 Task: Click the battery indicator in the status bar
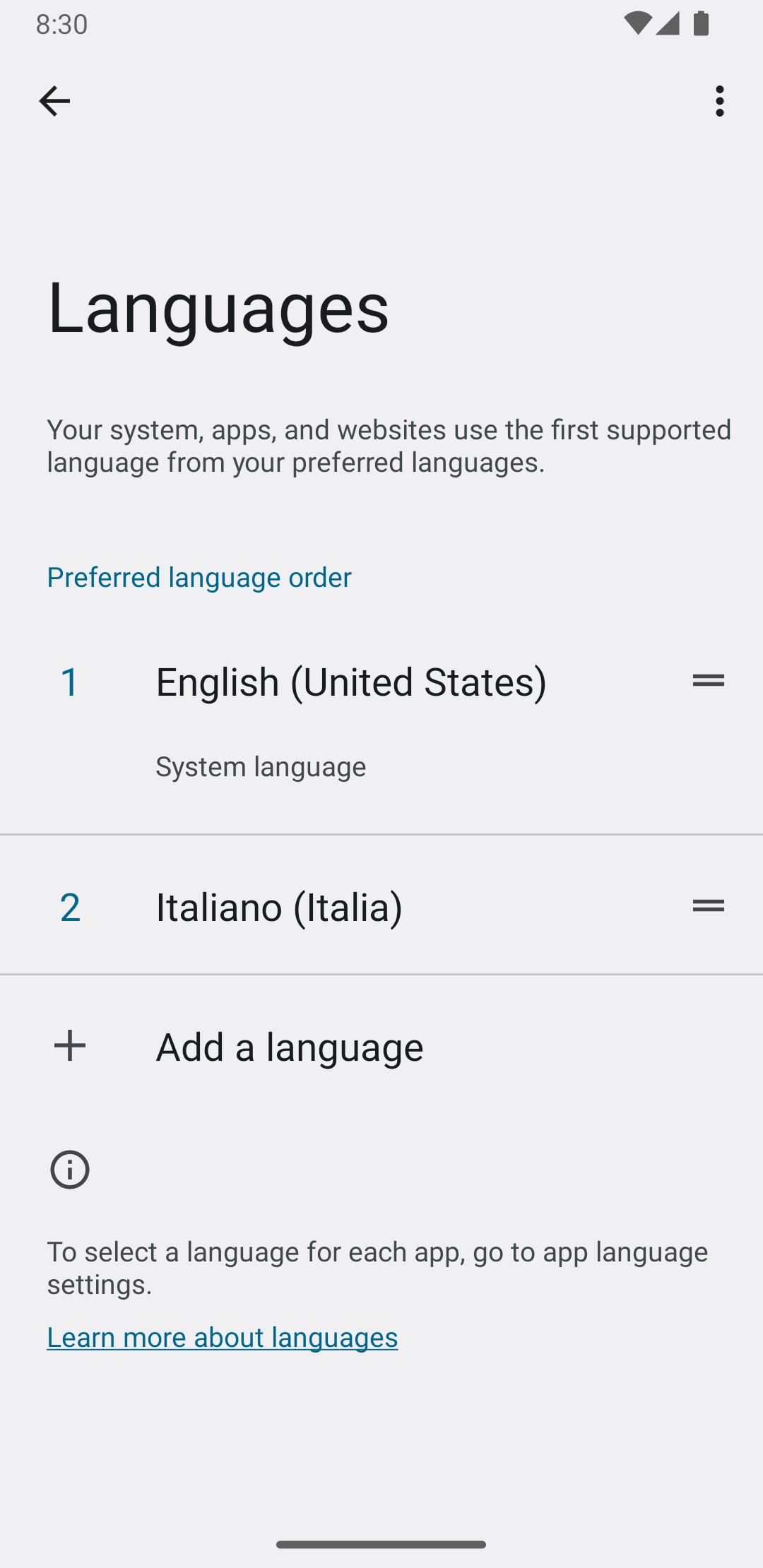point(702,23)
